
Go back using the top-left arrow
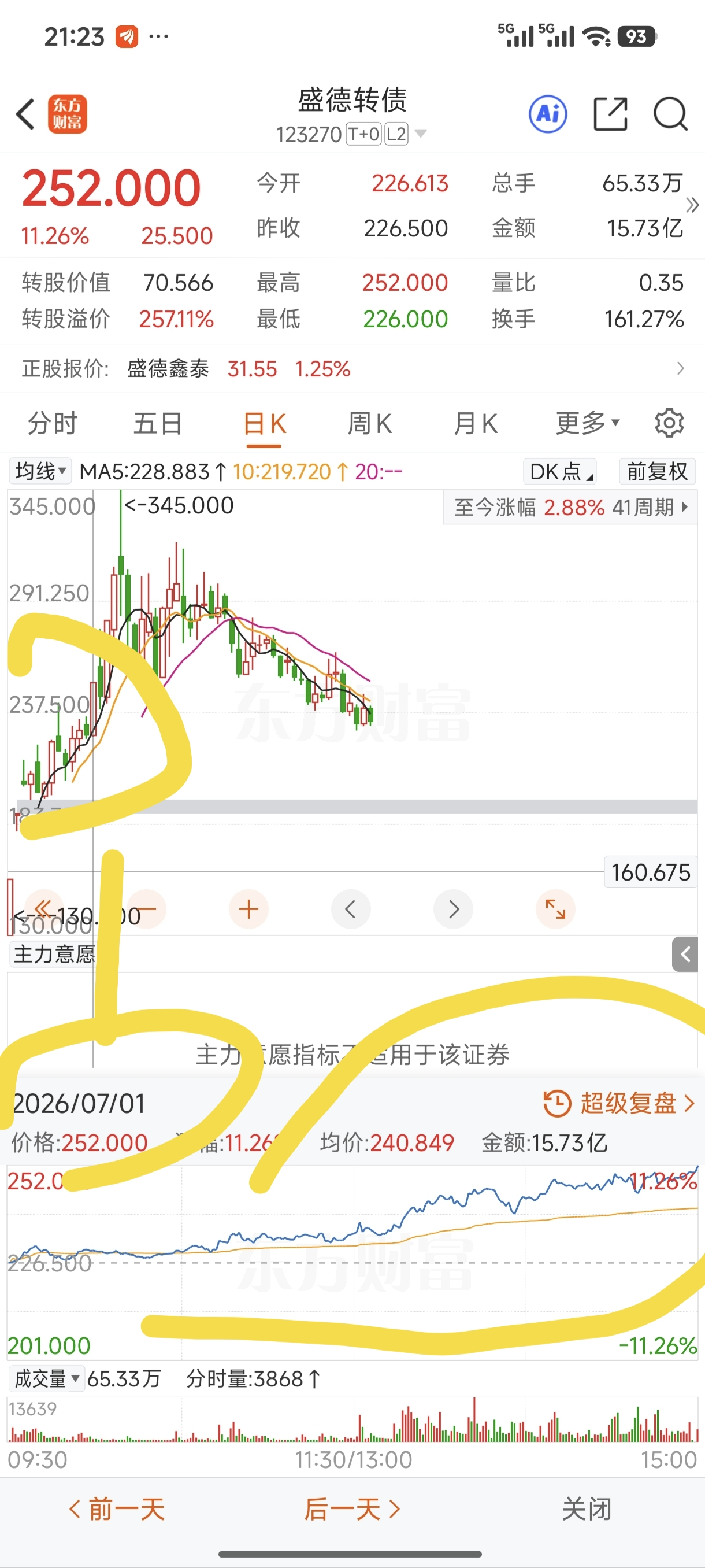[25, 114]
